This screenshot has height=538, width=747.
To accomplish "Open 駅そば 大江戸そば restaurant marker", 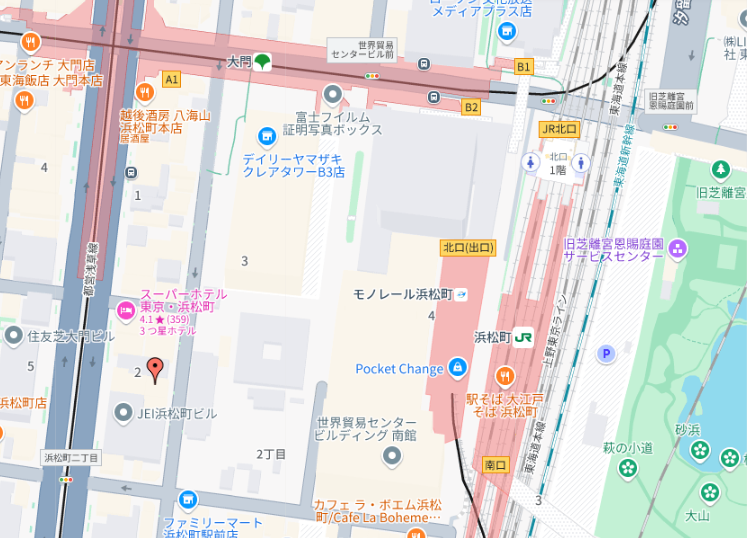I will (x=505, y=376).
